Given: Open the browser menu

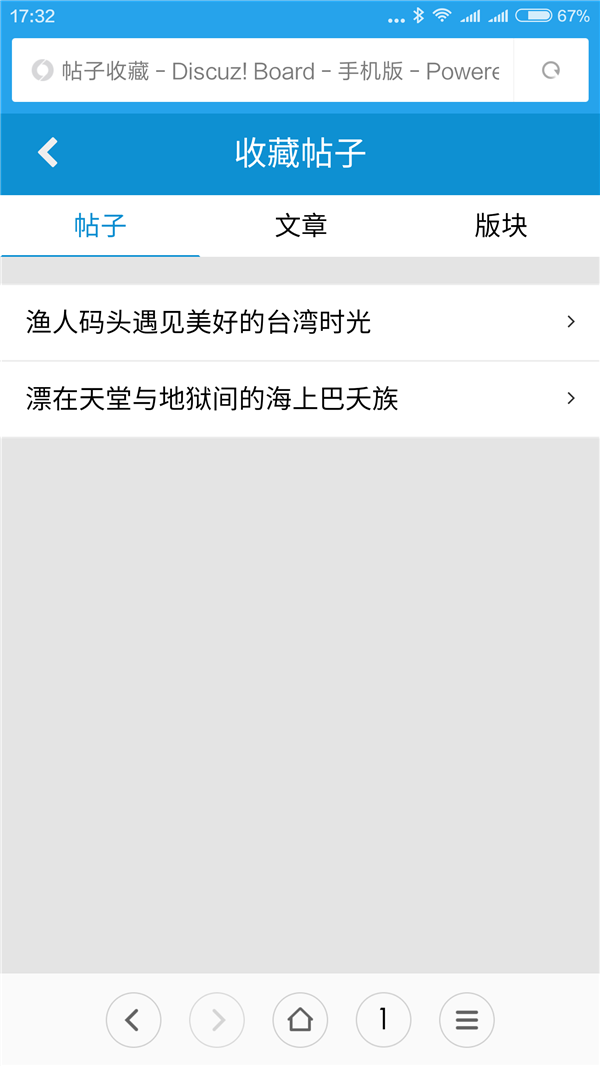Looking at the screenshot, I should [466, 1020].
